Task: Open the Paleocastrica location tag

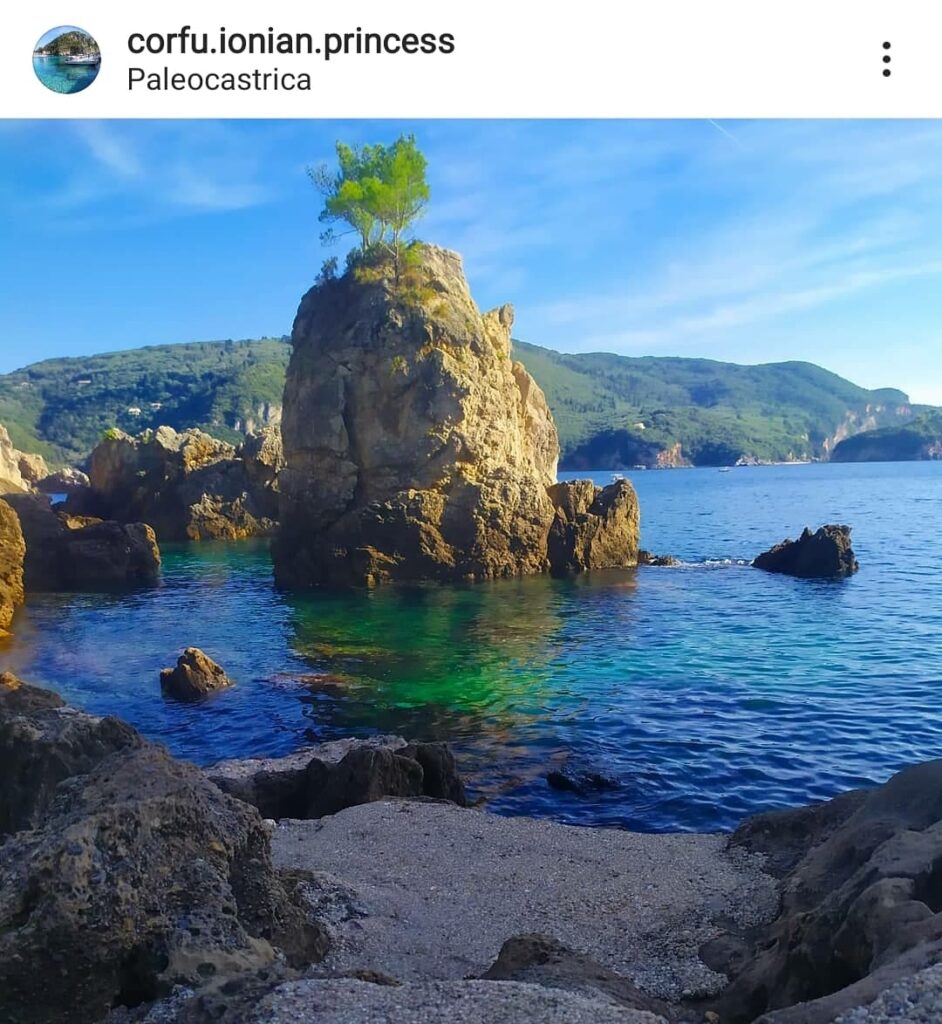Action: (x=219, y=80)
